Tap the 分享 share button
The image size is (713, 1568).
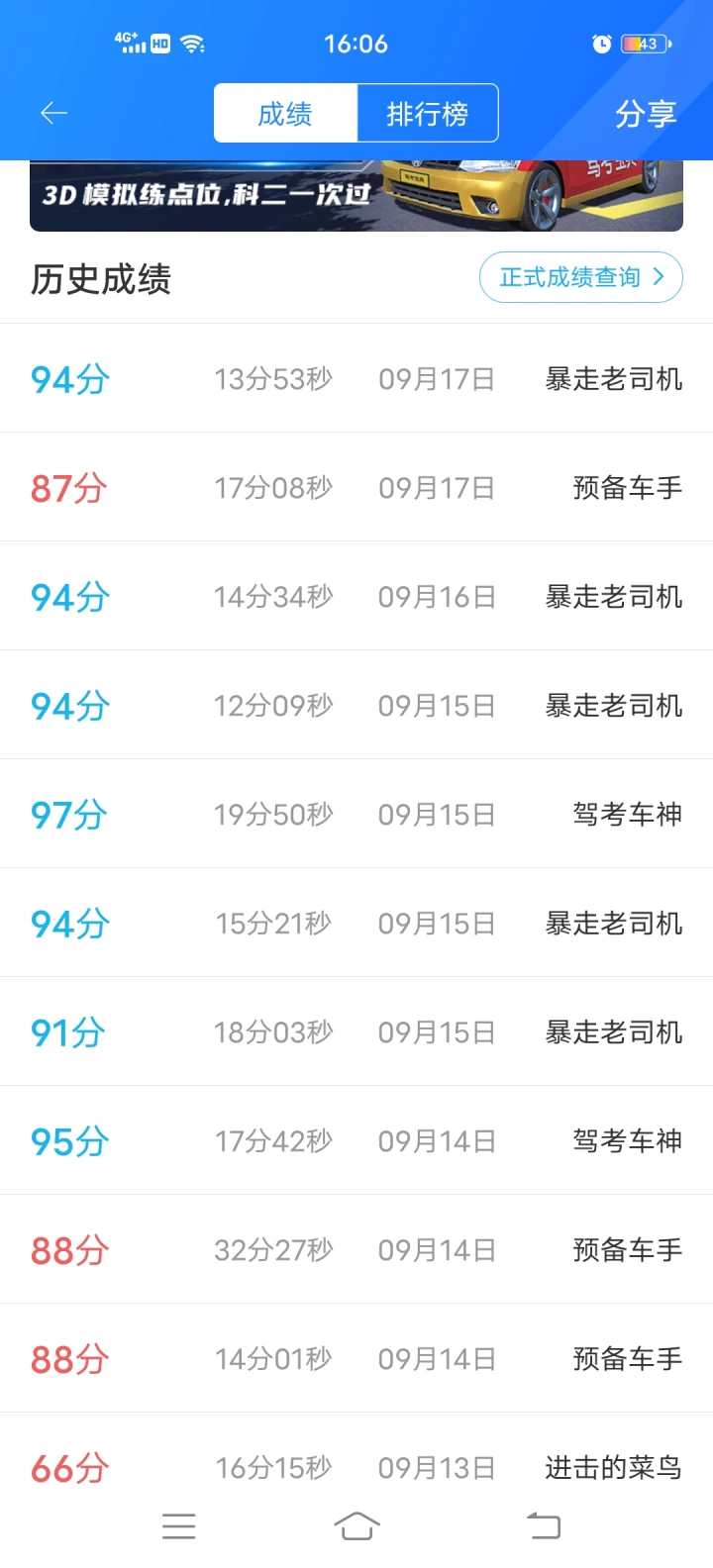(646, 114)
